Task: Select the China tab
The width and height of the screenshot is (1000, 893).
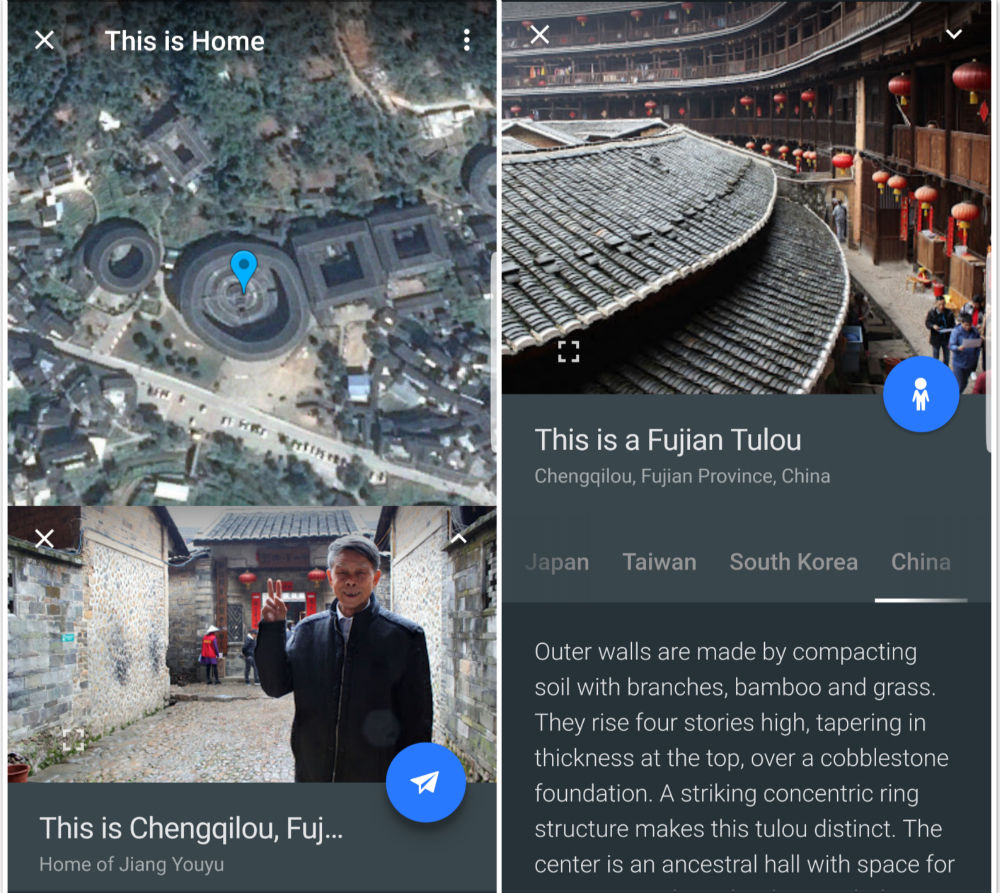Action: pos(920,562)
